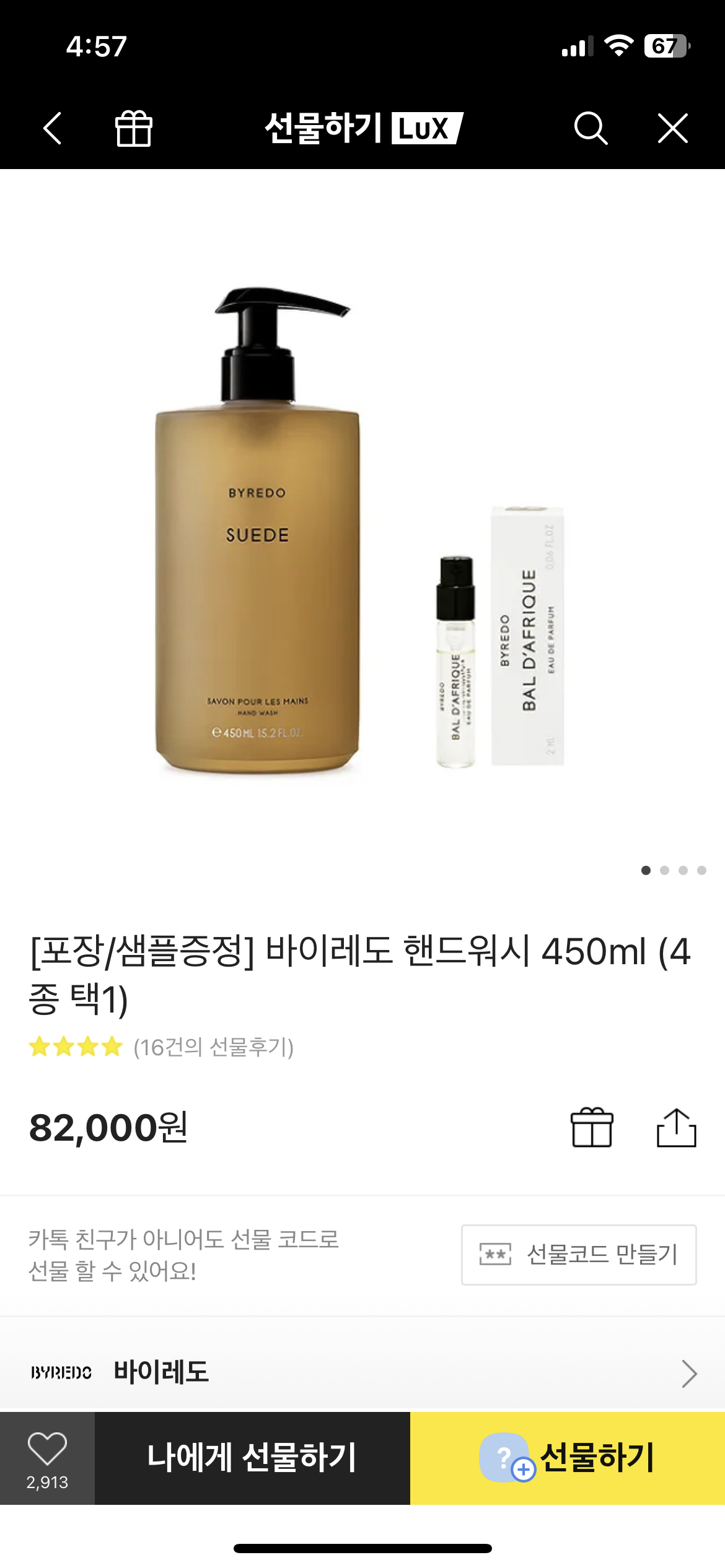Open the 선물하기 LUX home title

click(364, 128)
